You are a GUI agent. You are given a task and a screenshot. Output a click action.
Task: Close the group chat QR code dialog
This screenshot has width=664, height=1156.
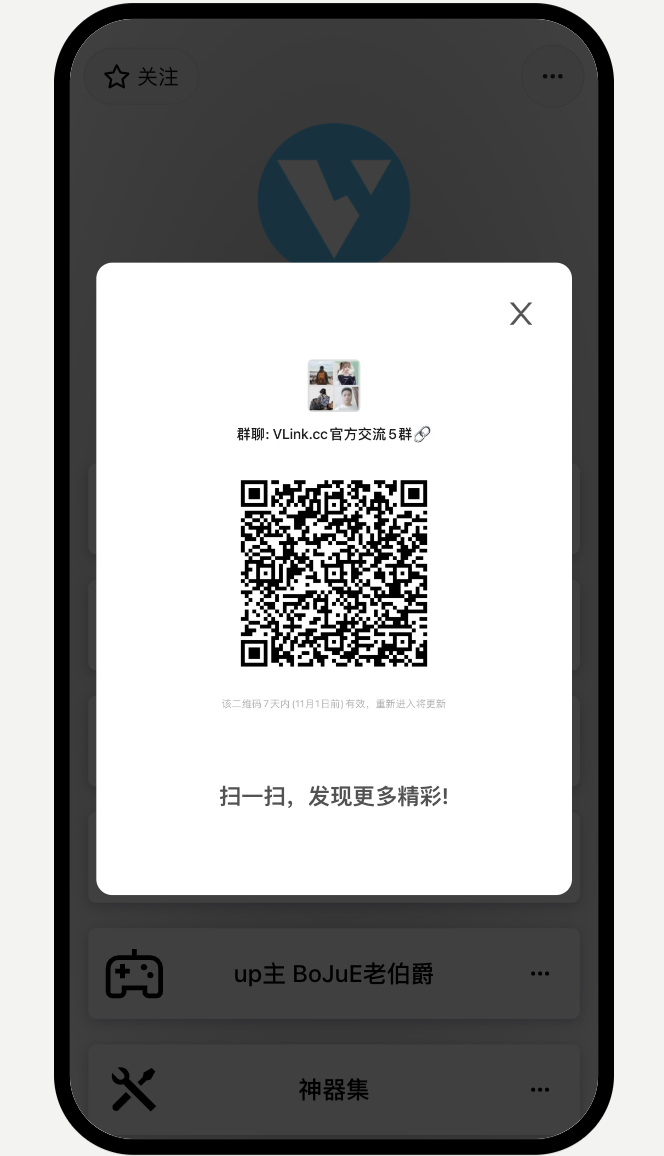pos(520,314)
